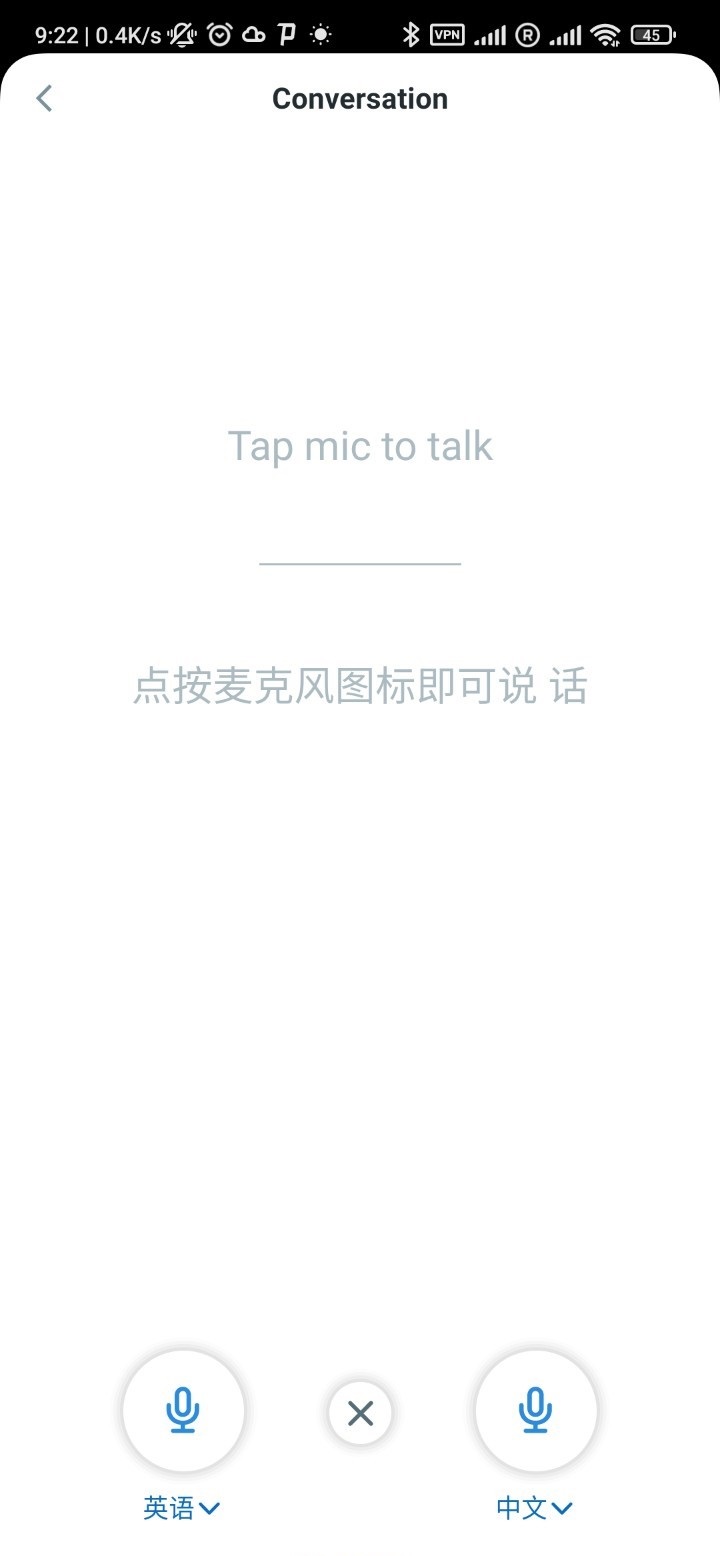Tap the Wi-Fi icon in the status bar
This screenshot has height=1556, width=720.
(605, 33)
